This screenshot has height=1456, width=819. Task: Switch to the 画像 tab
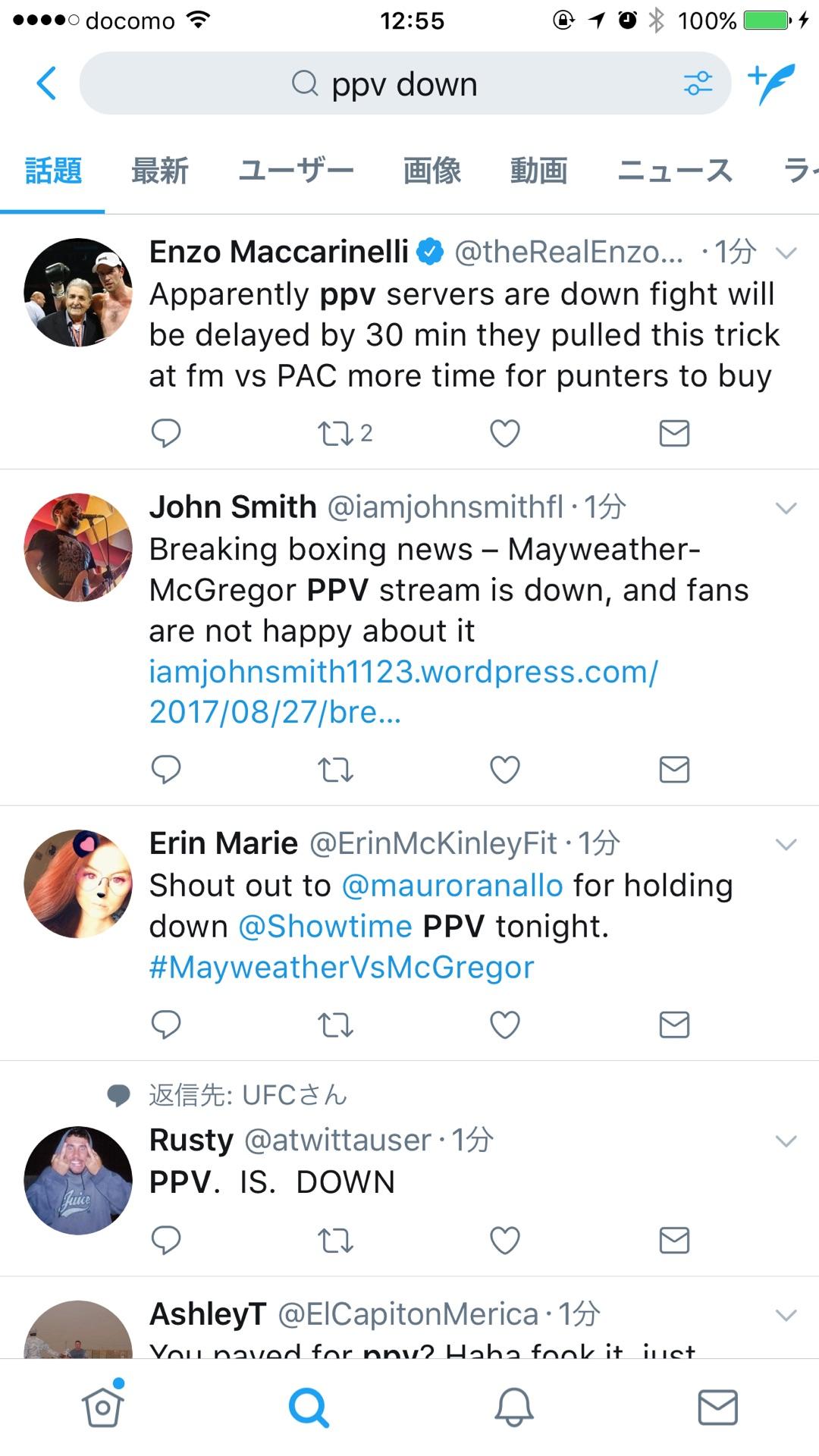tap(431, 171)
